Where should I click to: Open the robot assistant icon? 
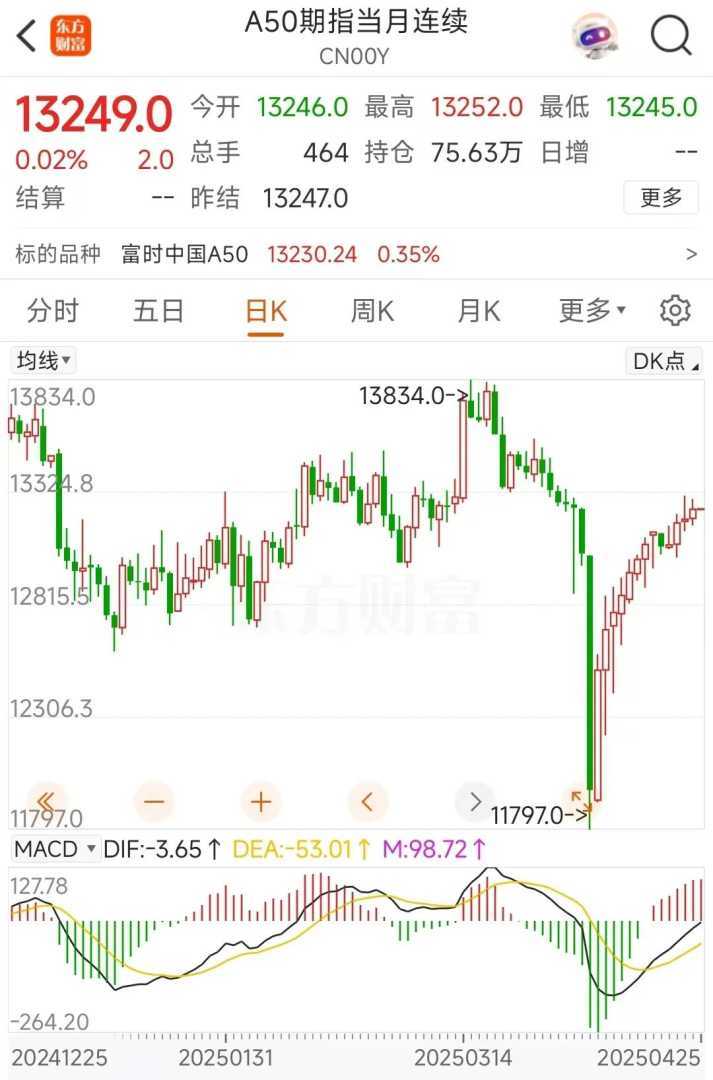595,37
